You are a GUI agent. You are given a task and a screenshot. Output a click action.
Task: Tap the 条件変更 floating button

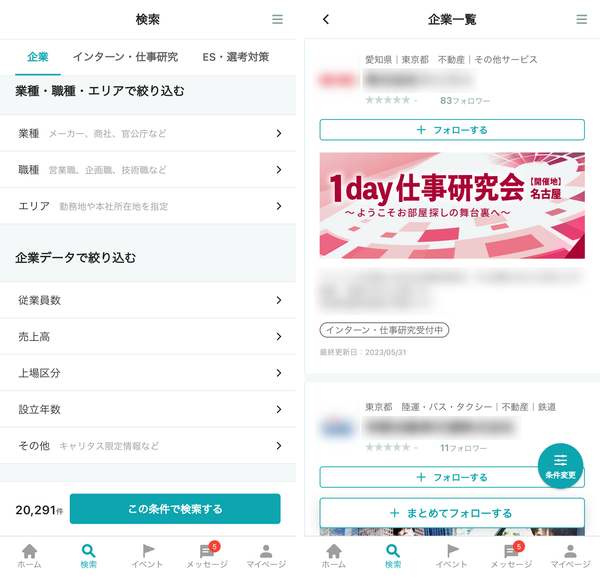[560, 466]
